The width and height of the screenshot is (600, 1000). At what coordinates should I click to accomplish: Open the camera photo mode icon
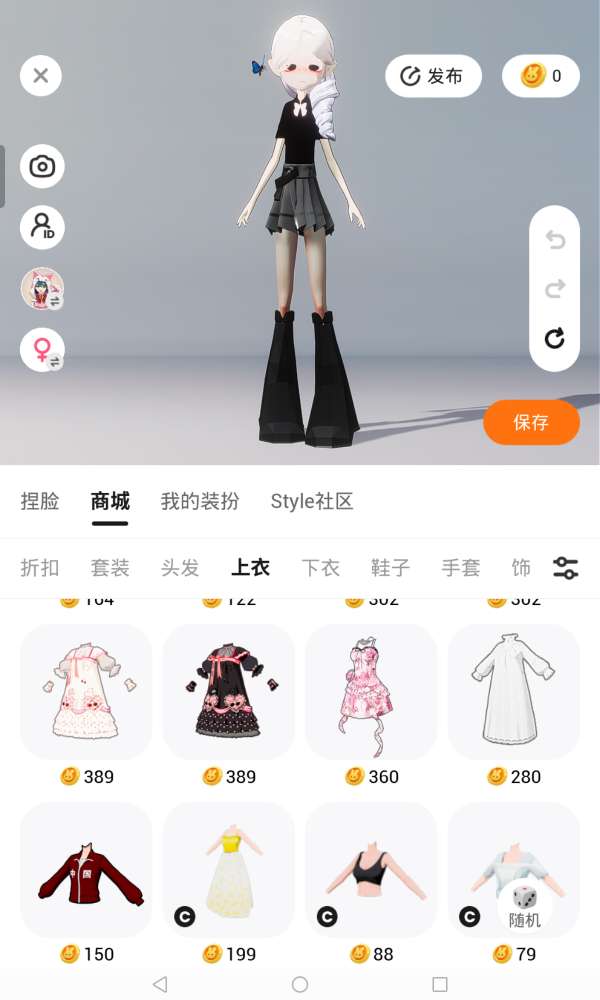pyautogui.click(x=42, y=166)
